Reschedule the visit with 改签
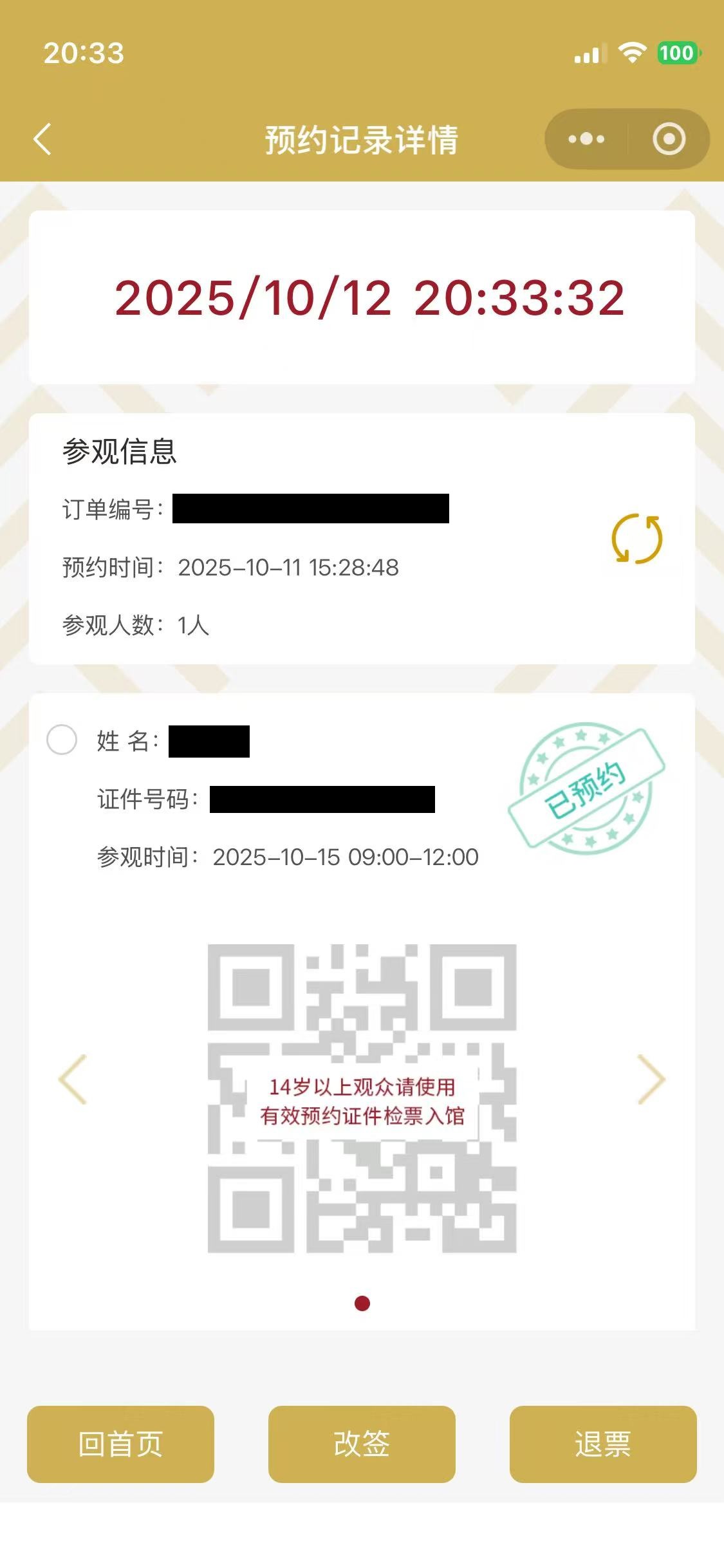 (x=362, y=1444)
